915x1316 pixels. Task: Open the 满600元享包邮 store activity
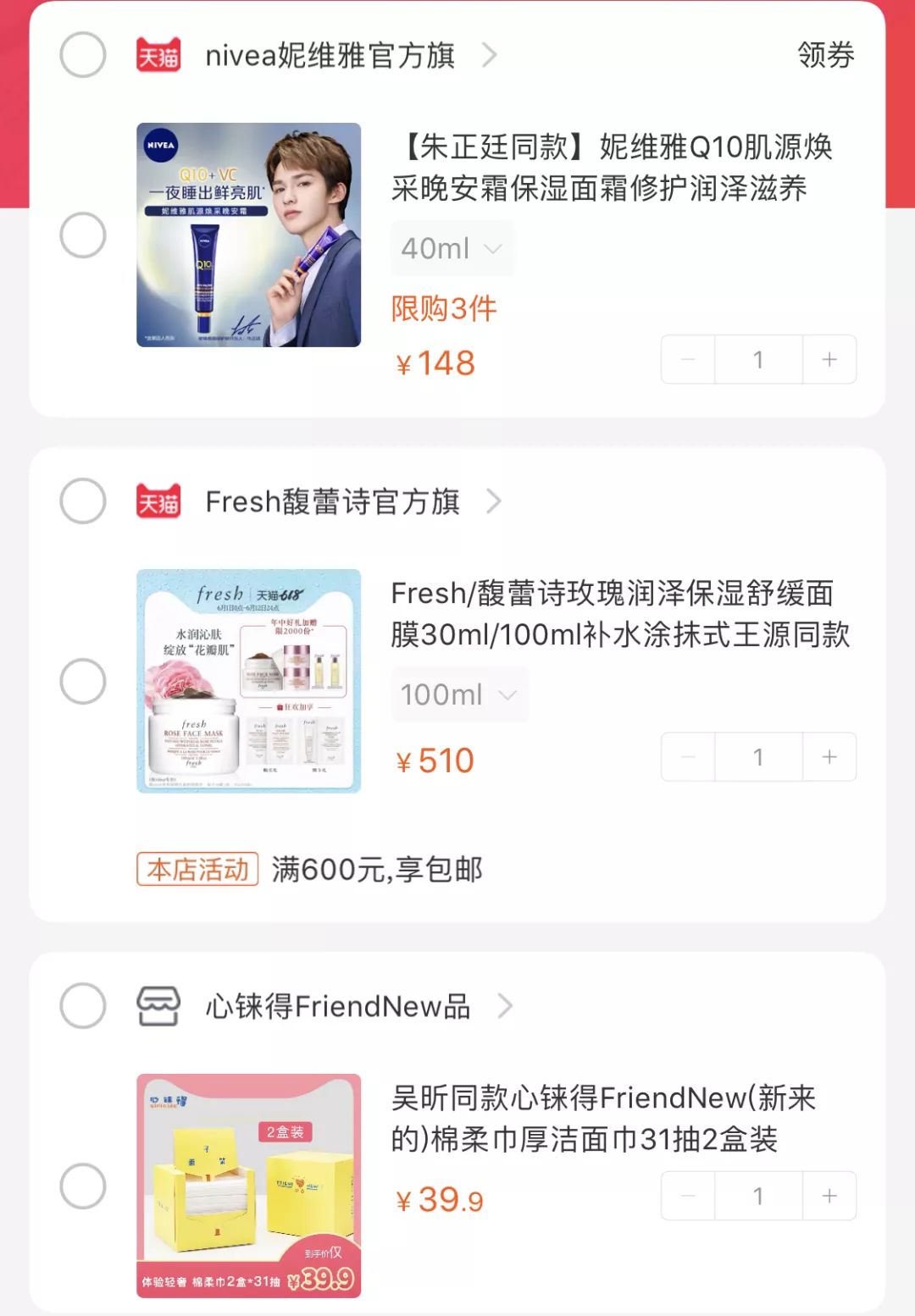(x=312, y=870)
